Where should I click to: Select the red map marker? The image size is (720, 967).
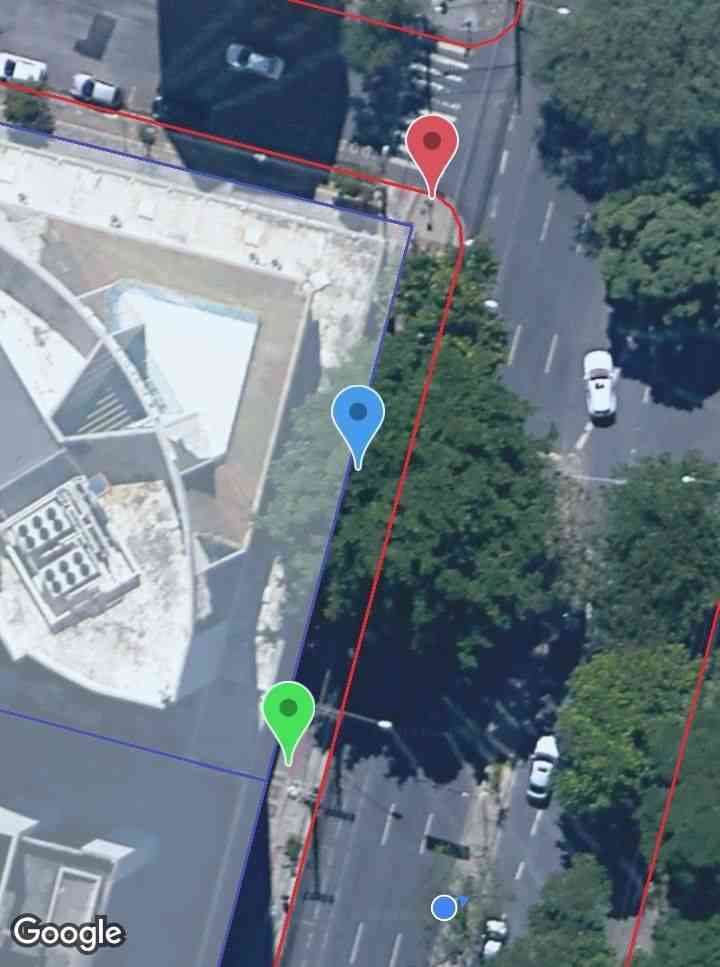click(x=432, y=142)
